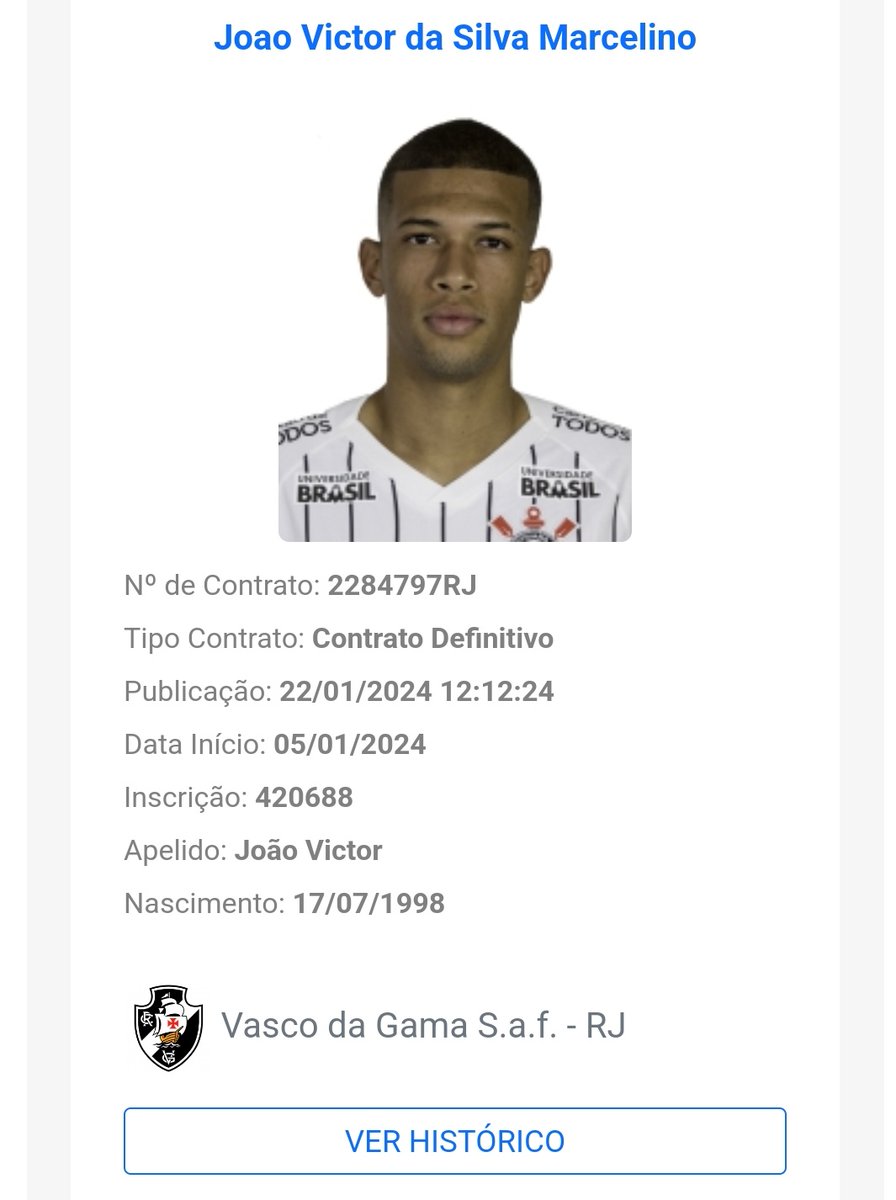
Task: Open the Joao Victor da Silva Marcelino link
Action: [x=455, y=38]
